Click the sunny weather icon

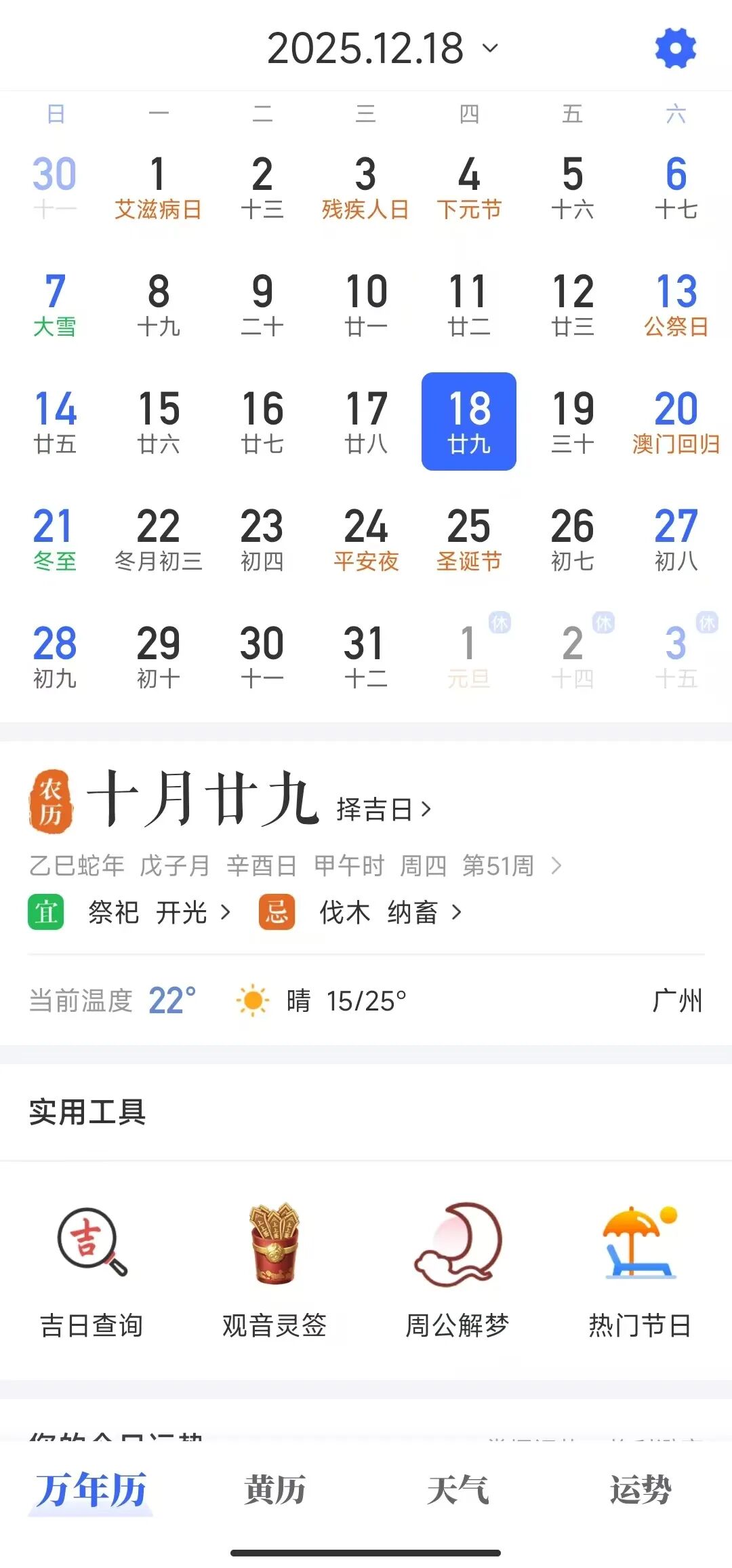[x=251, y=1000]
